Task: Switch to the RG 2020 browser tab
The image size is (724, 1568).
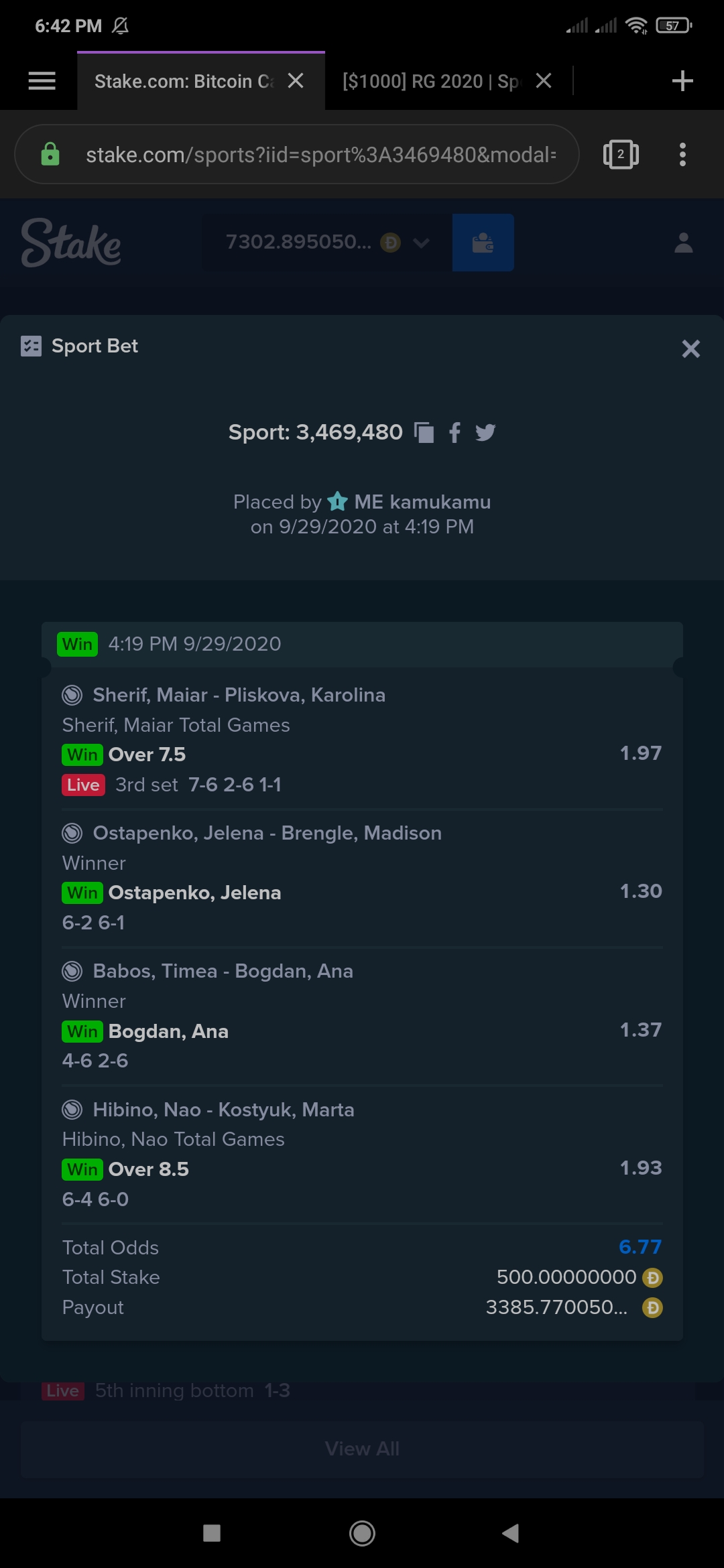Action: coord(430,81)
